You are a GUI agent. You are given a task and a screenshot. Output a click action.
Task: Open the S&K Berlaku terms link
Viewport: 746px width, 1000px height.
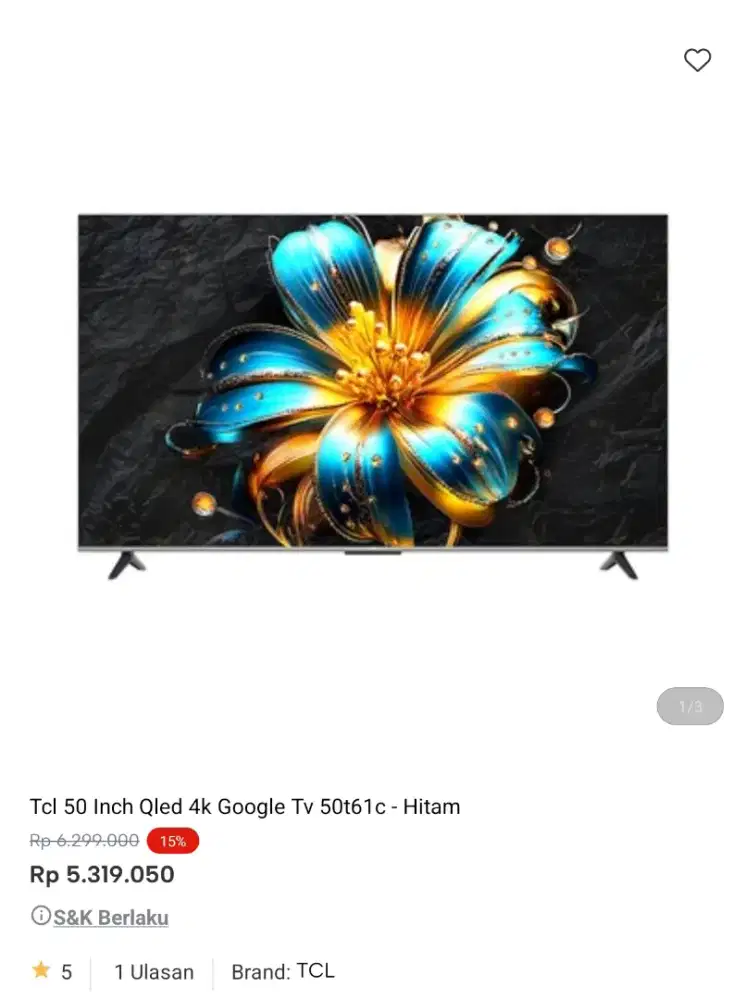(113, 917)
